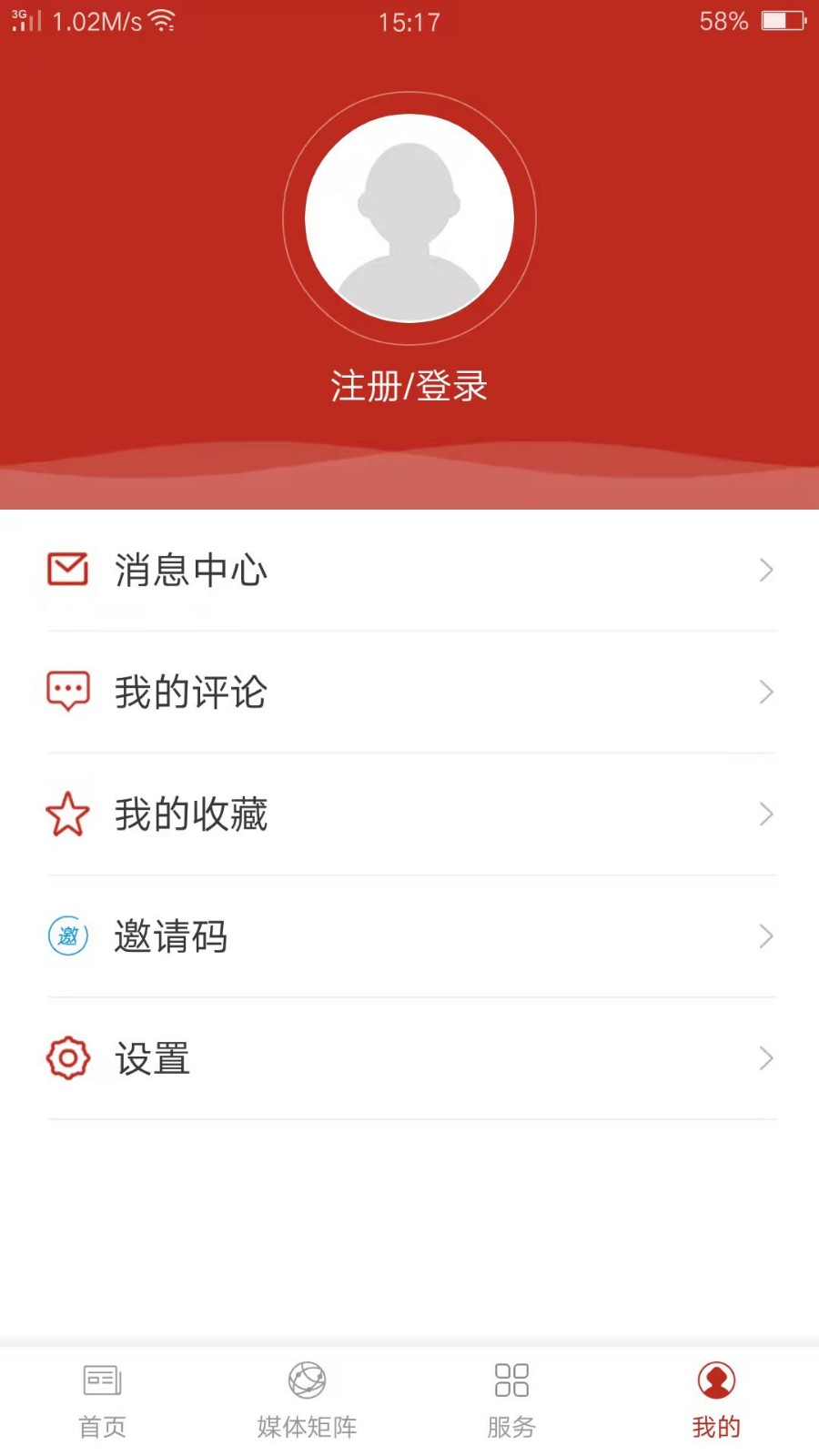
Task: Switch to the 媒体矩阵 tab
Action: point(306,1401)
